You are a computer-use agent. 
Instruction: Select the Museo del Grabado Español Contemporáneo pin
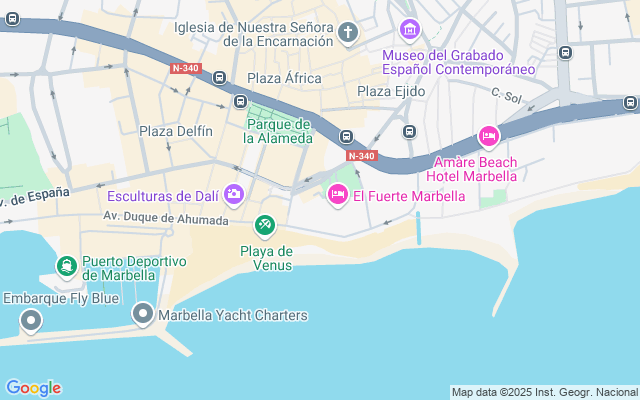coord(410,30)
